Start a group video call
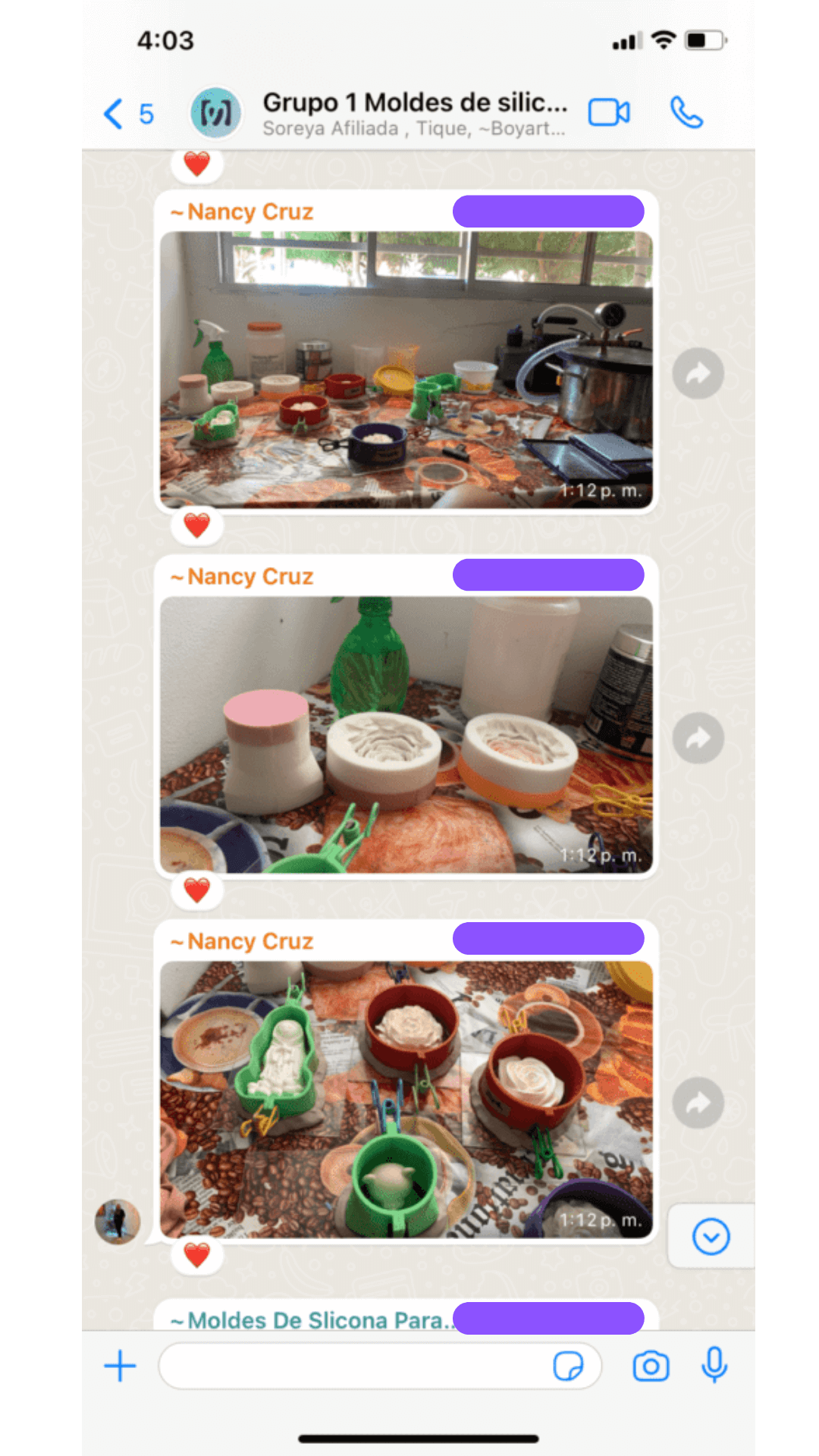This screenshot has width=819, height=1456. [x=609, y=113]
